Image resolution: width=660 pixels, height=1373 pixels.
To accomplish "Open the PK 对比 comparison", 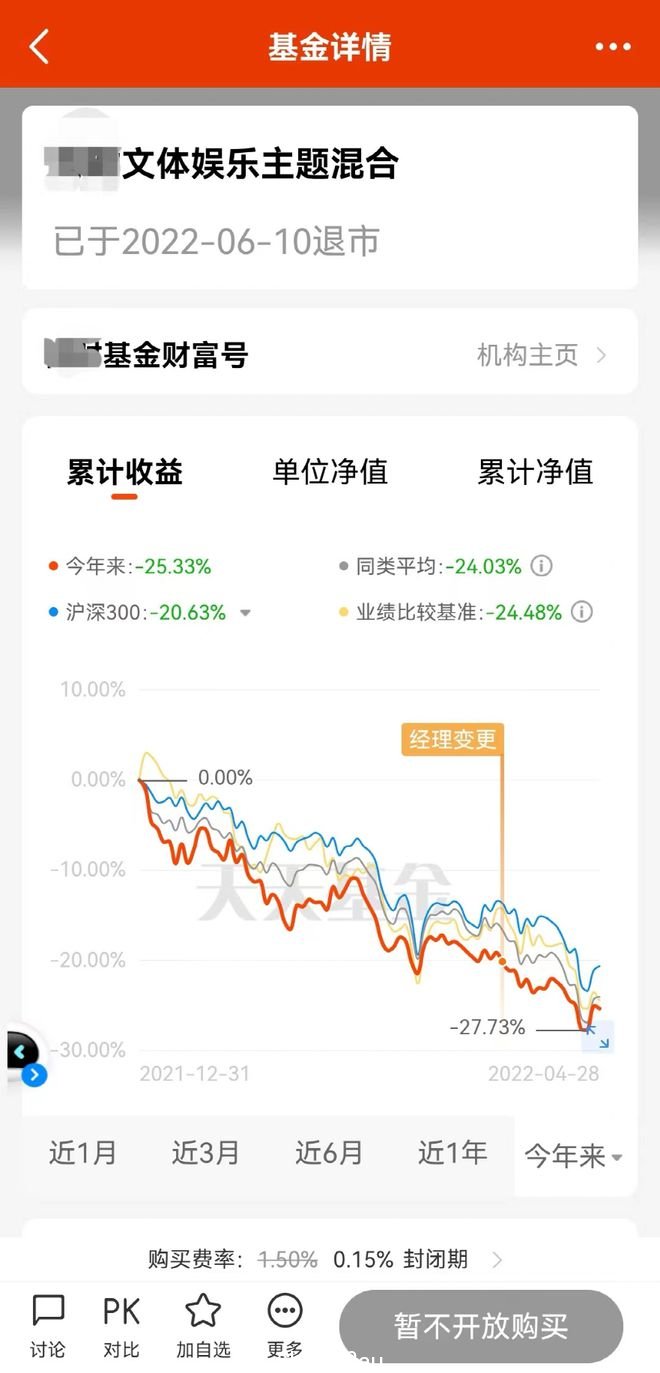I will point(121,1327).
